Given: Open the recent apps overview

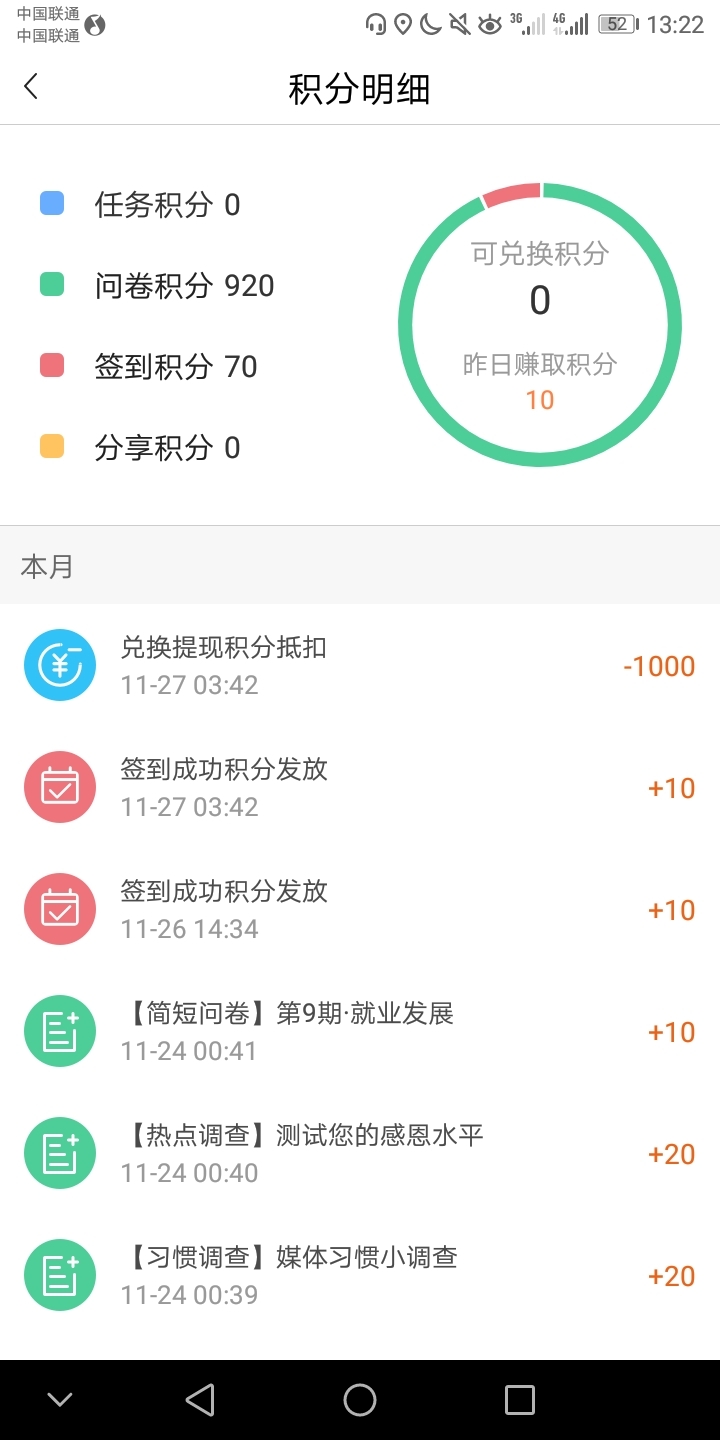Looking at the screenshot, I should tap(519, 1400).
